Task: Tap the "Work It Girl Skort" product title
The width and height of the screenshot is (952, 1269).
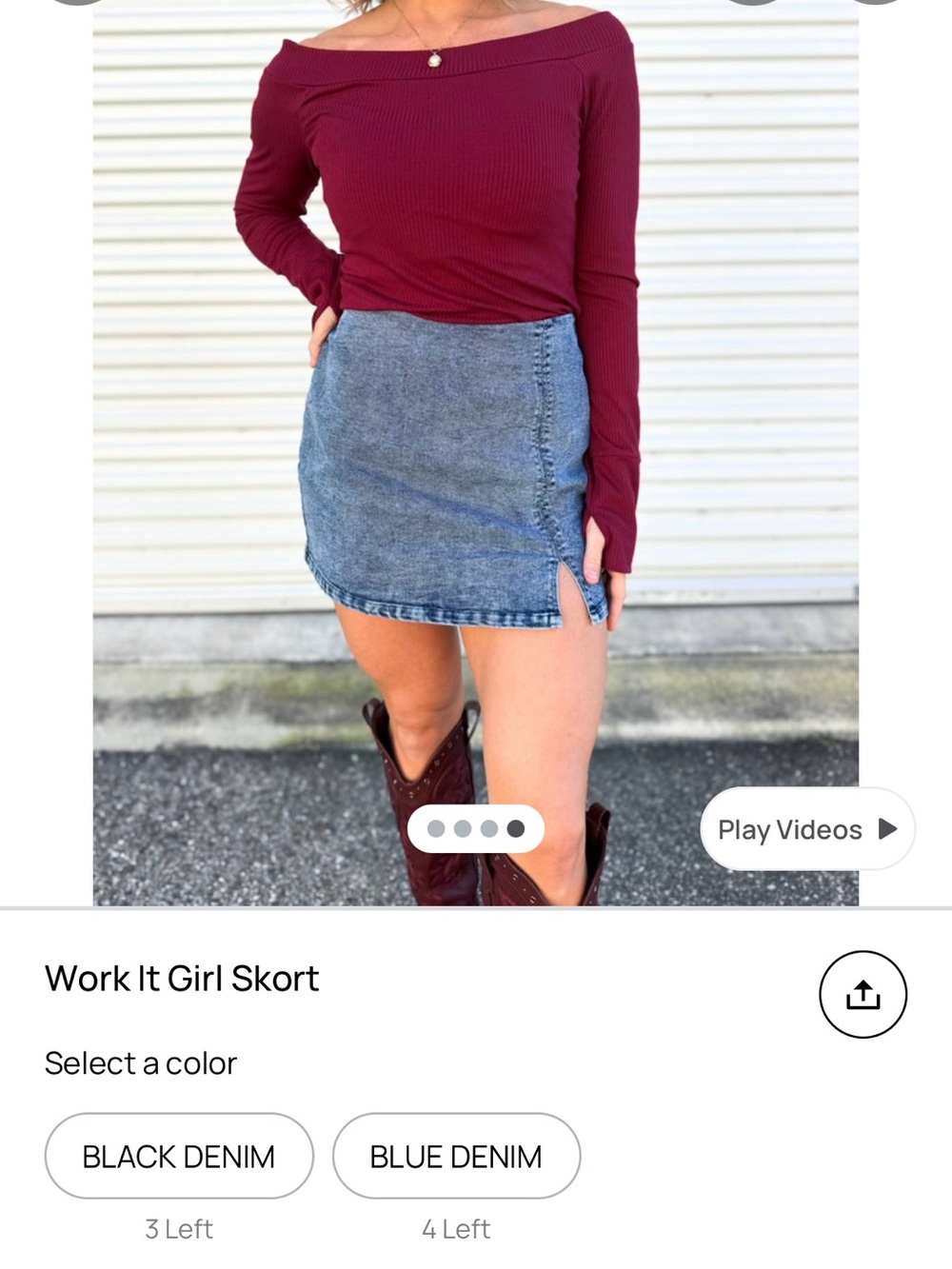Action: 183,978
